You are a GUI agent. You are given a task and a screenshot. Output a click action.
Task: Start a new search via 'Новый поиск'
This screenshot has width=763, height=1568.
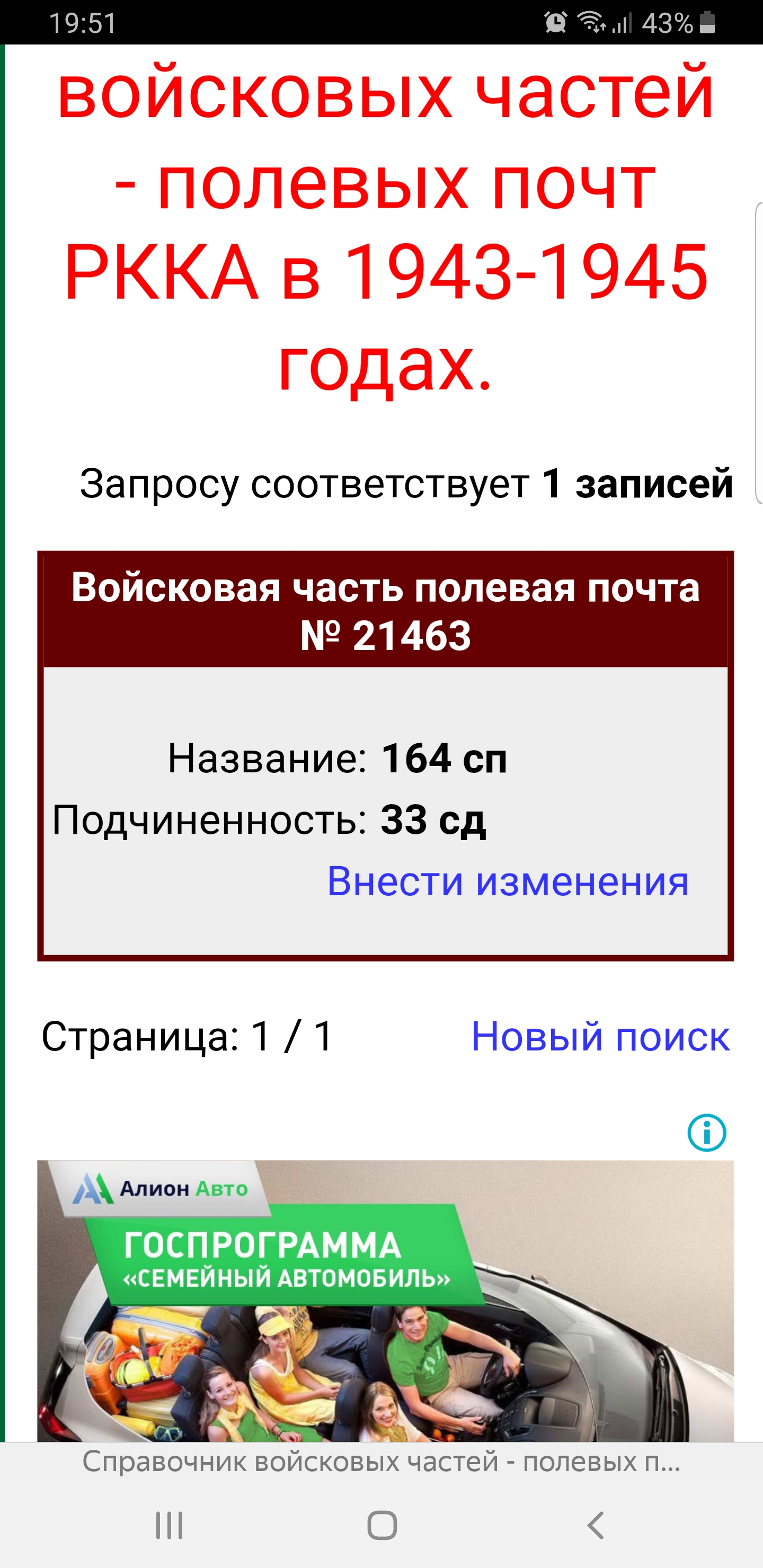click(600, 1036)
